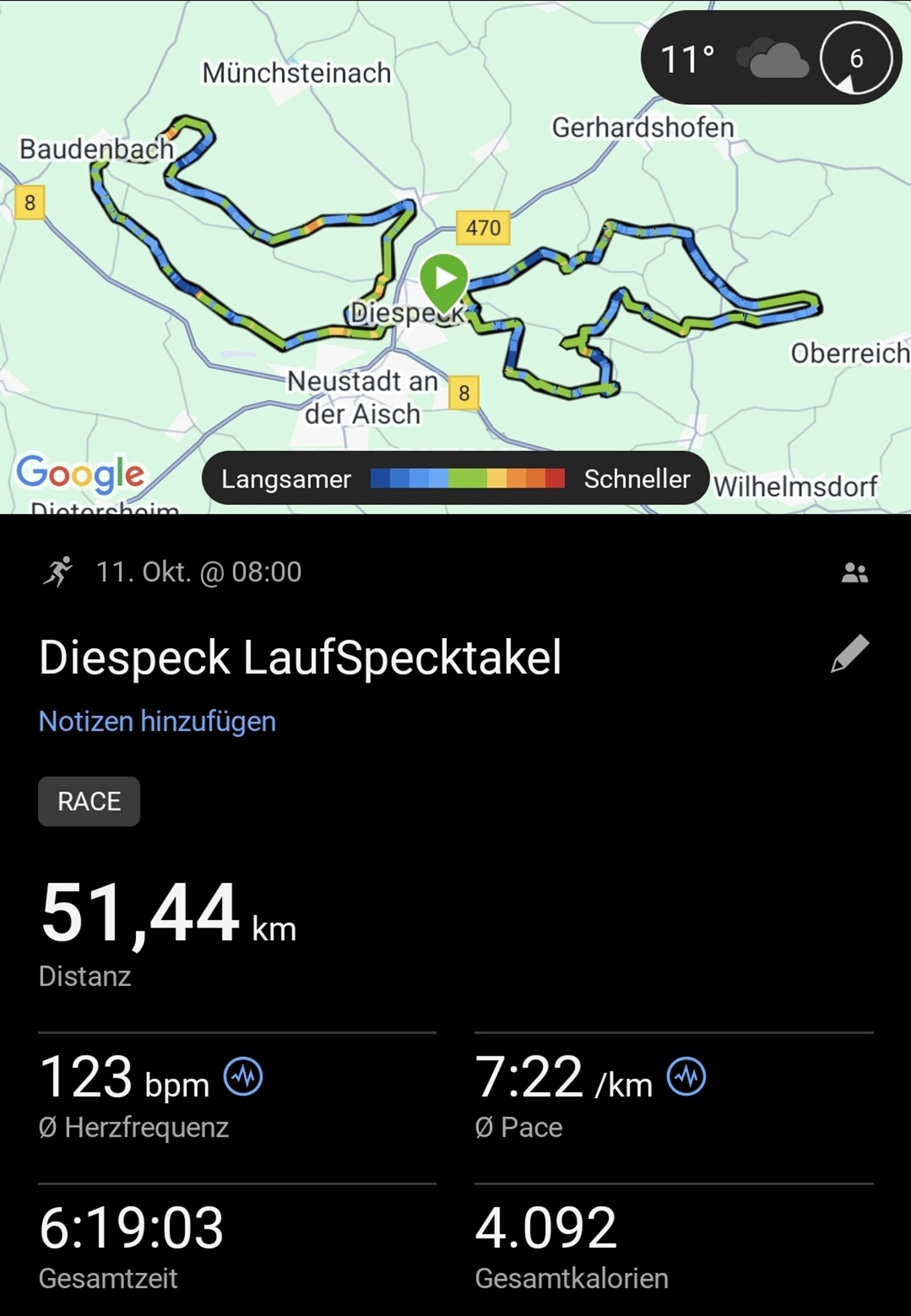Tap the Notizen hinzufügen link
This screenshot has height=1316, width=911.
157,722
